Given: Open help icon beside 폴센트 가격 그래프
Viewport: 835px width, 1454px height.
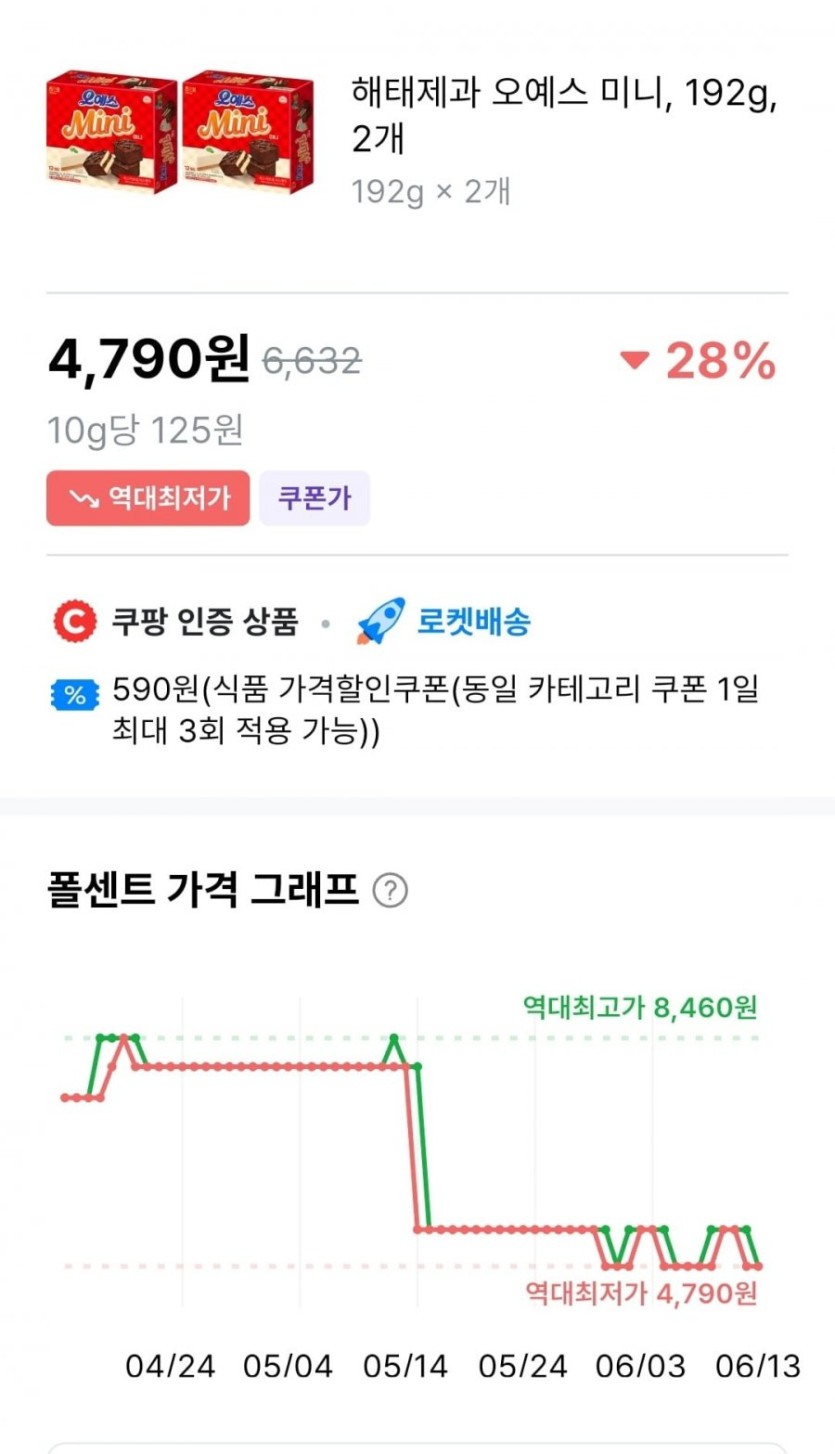Looking at the screenshot, I should 390,890.
